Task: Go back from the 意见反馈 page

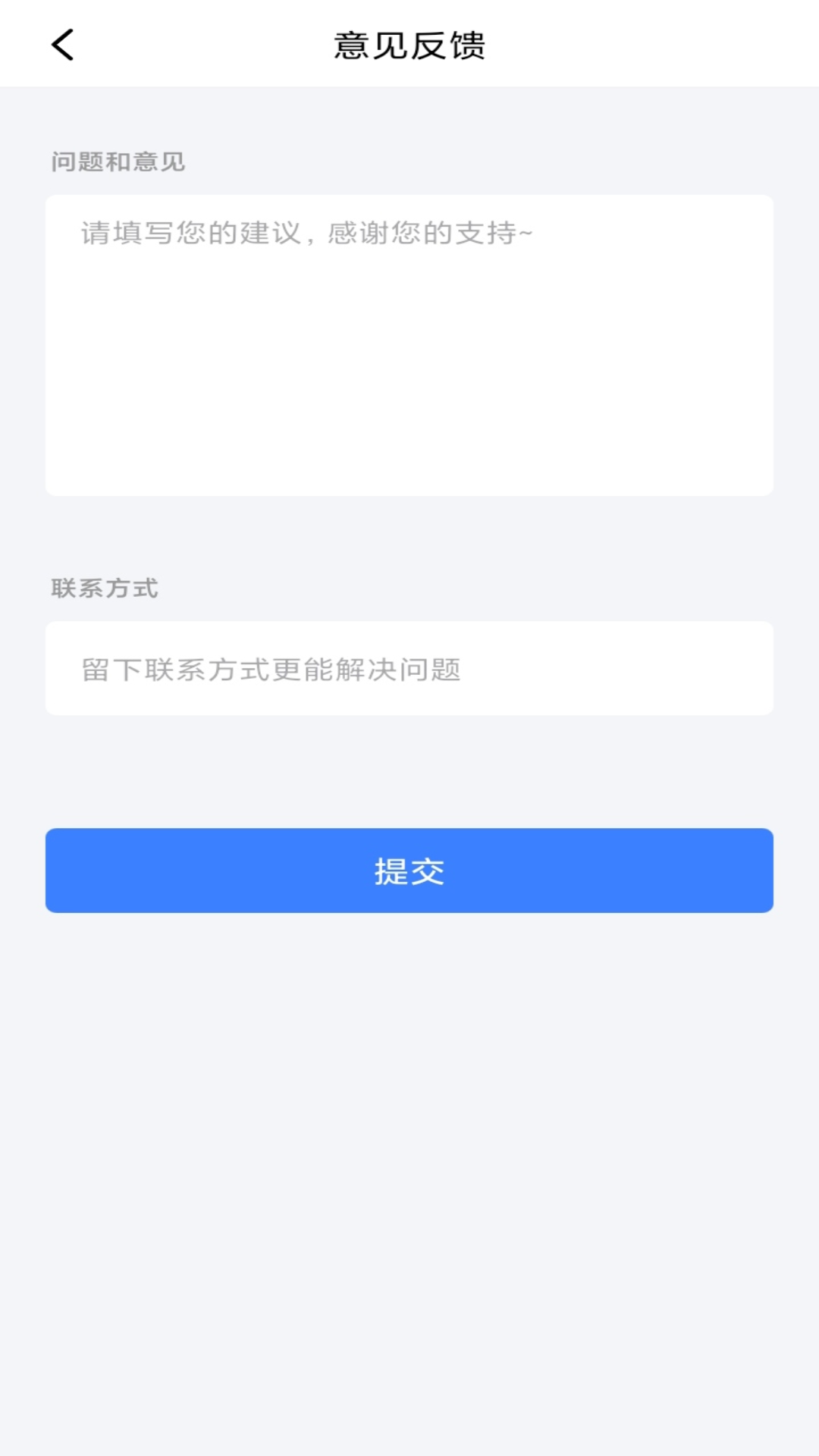Action: tap(63, 45)
